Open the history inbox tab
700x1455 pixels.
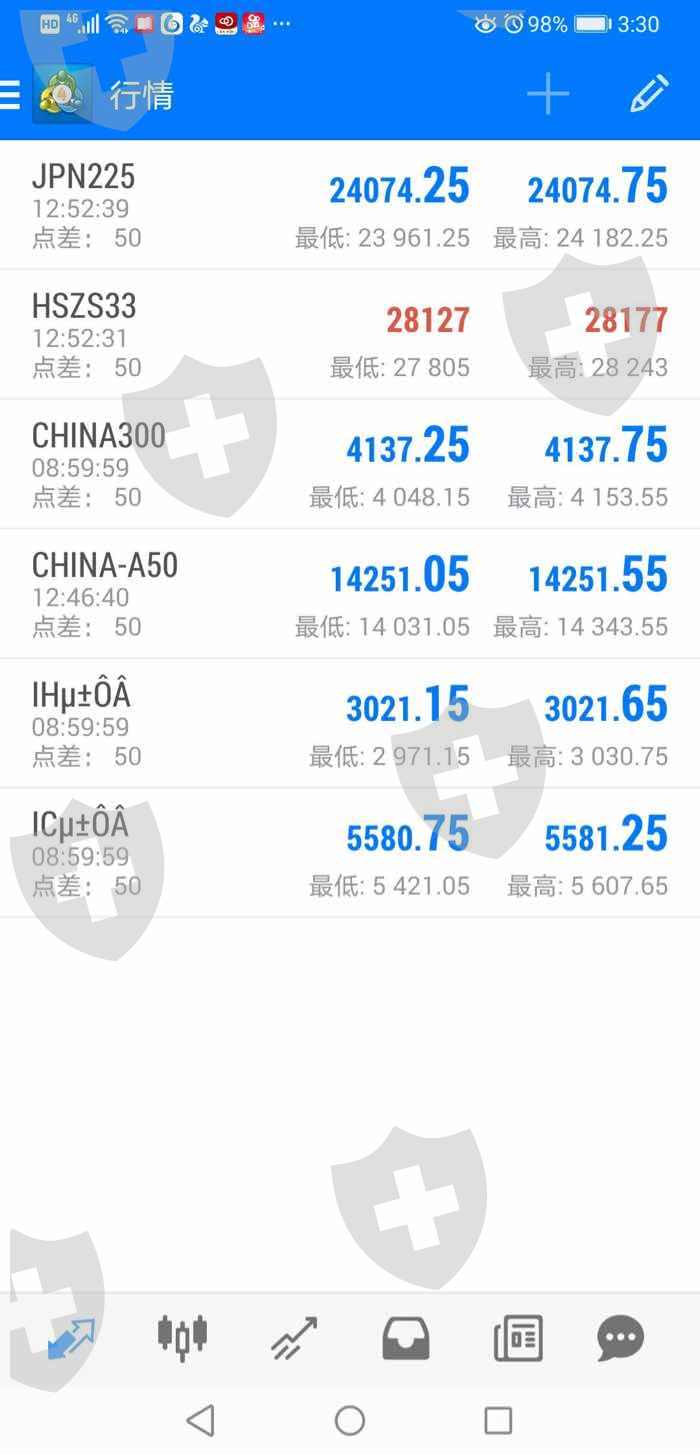coord(406,1338)
